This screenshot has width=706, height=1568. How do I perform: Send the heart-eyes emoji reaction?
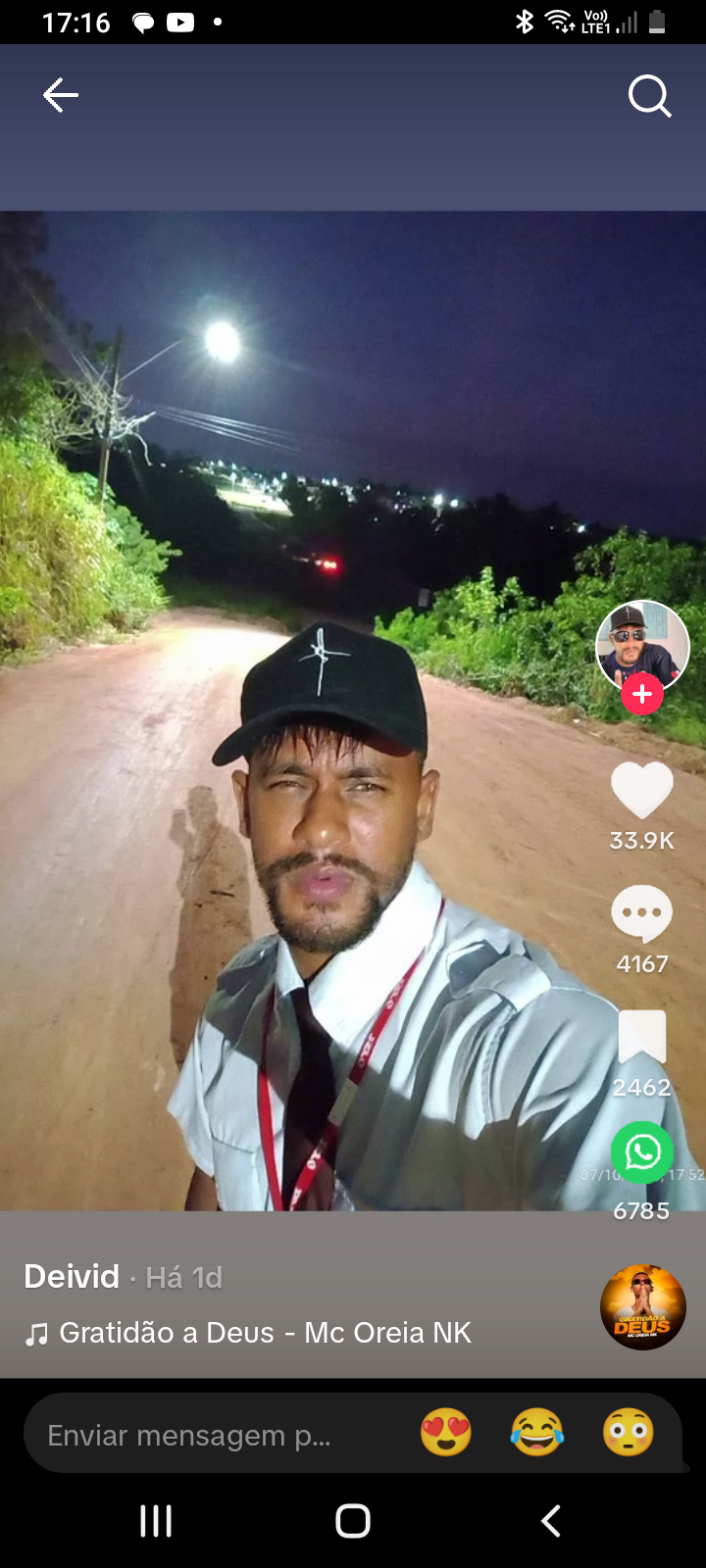(446, 1433)
